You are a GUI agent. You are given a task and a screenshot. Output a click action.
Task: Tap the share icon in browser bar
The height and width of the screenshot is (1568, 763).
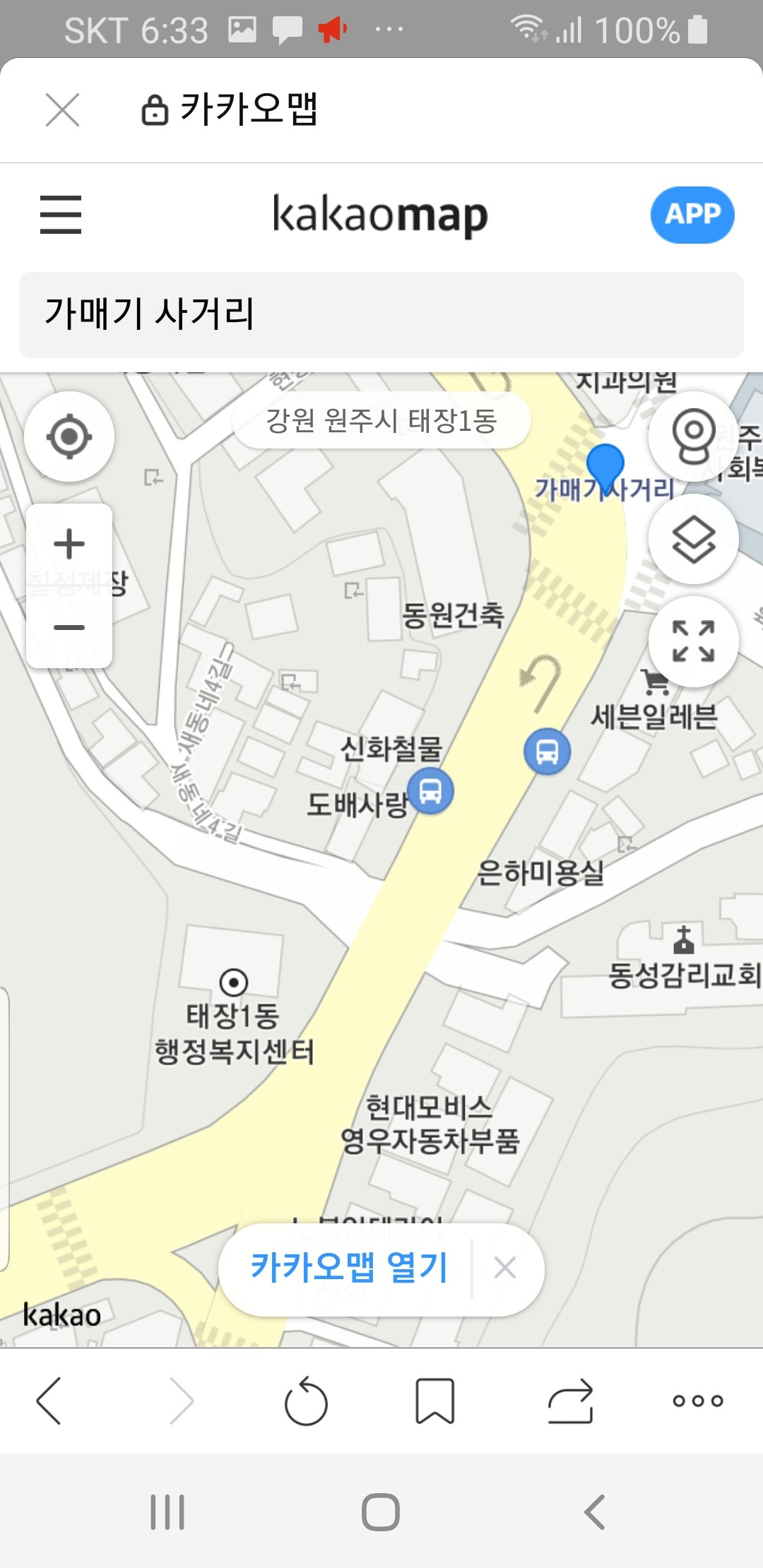click(x=569, y=1402)
